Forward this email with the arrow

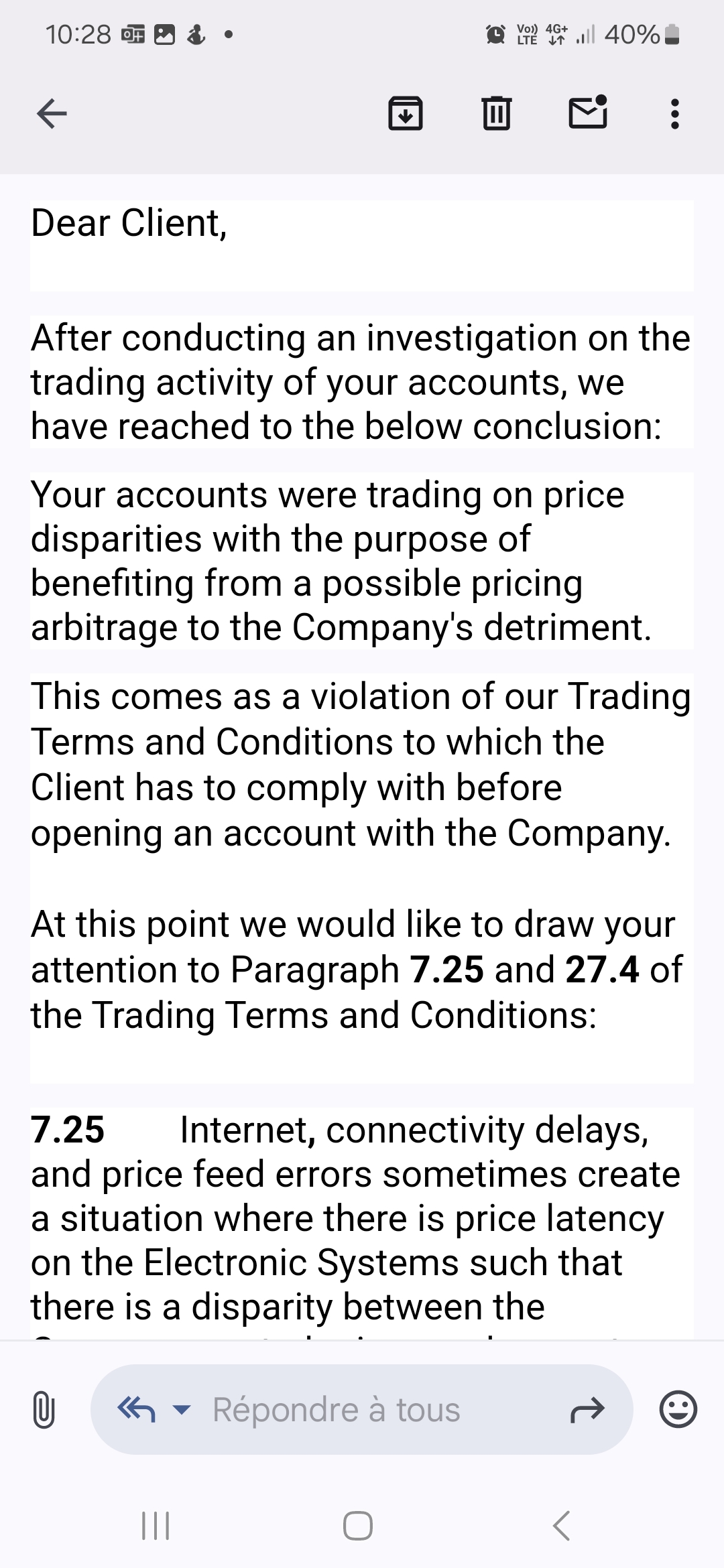point(587,1410)
